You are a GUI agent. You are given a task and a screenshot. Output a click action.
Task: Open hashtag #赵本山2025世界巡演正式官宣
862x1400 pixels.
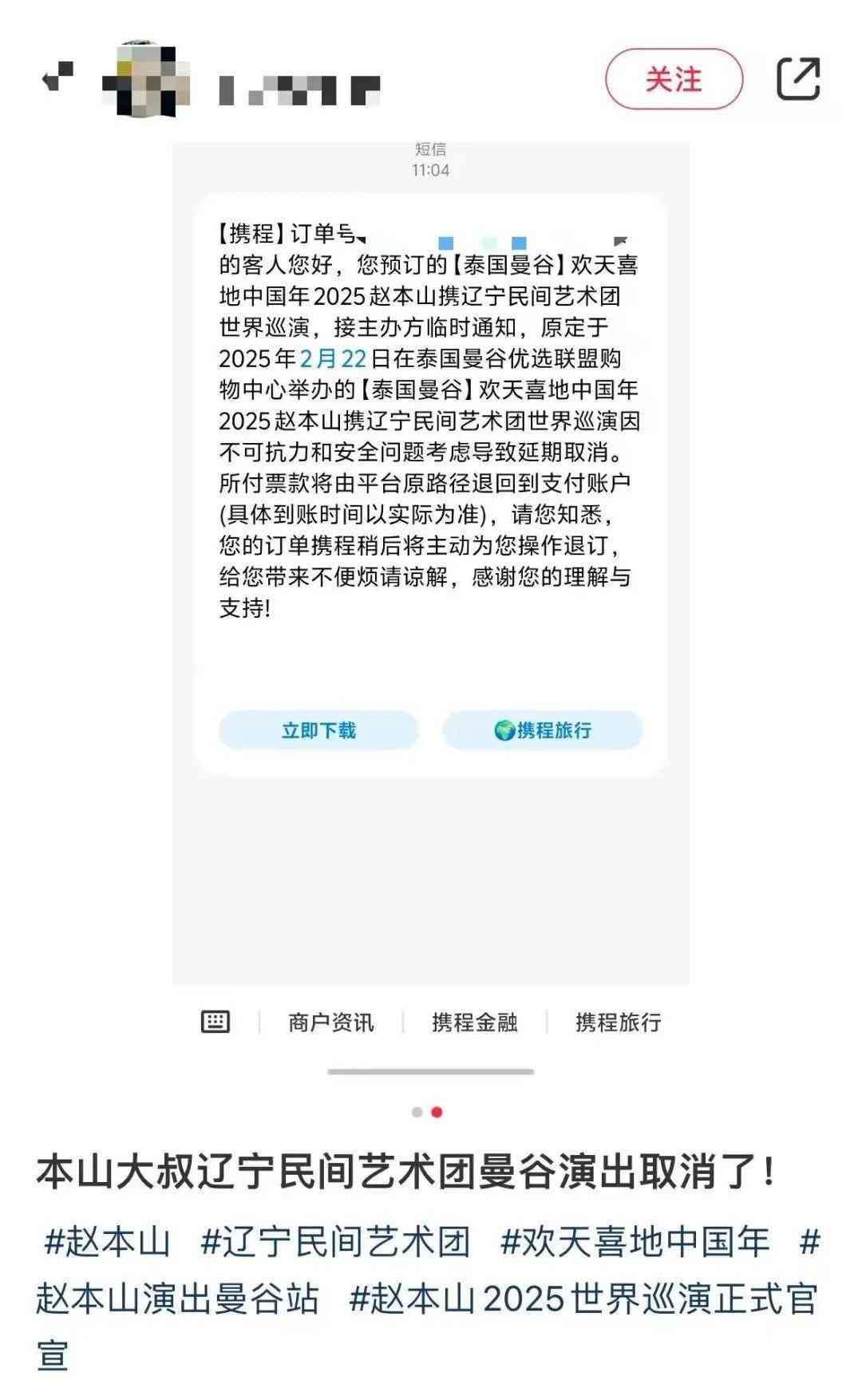point(583,1299)
